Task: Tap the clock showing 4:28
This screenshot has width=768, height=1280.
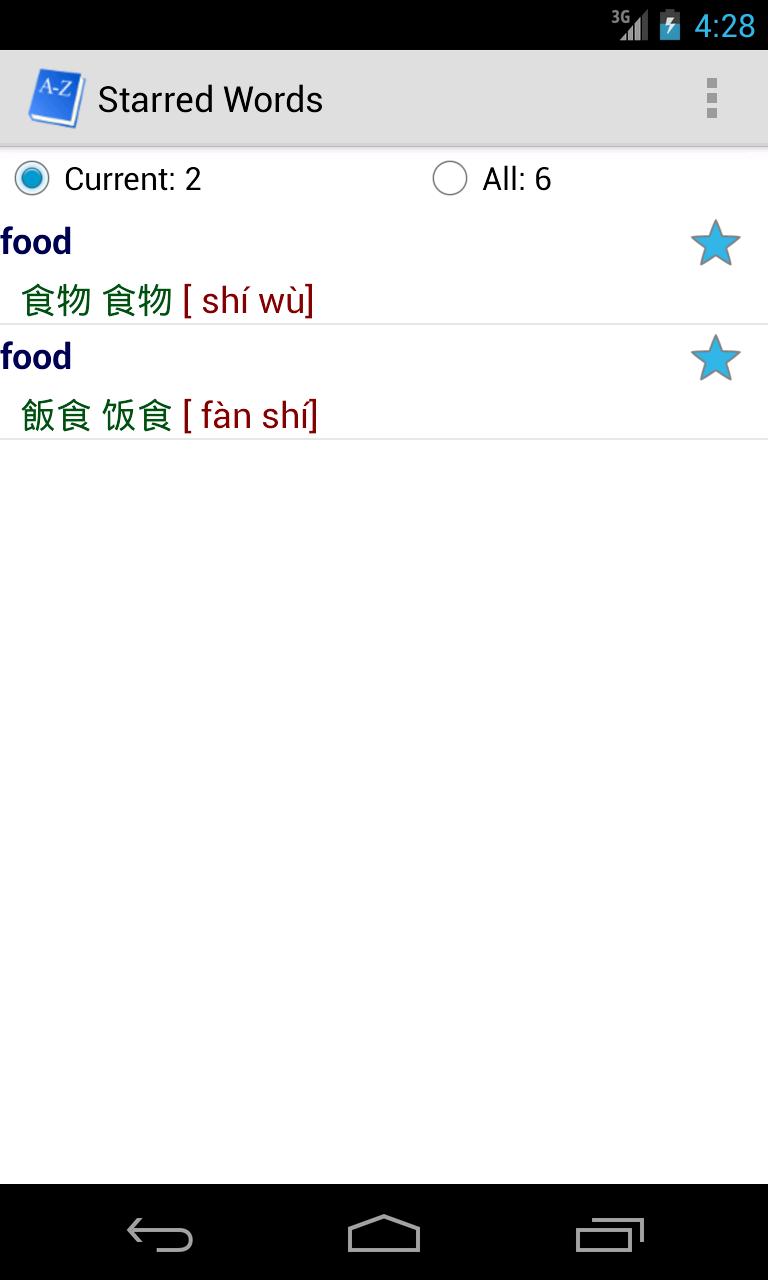Action: pos(725,27)
